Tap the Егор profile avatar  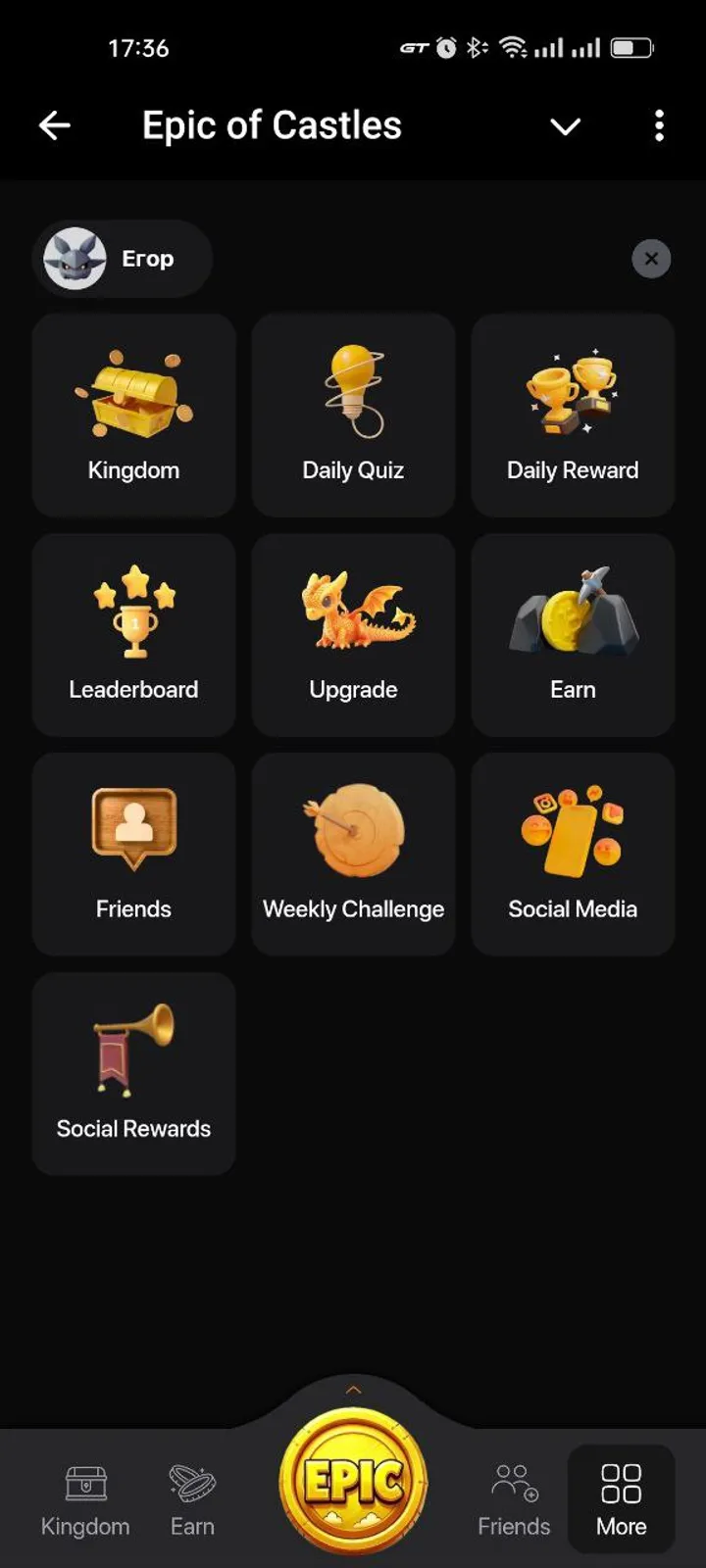pos(76,258)
